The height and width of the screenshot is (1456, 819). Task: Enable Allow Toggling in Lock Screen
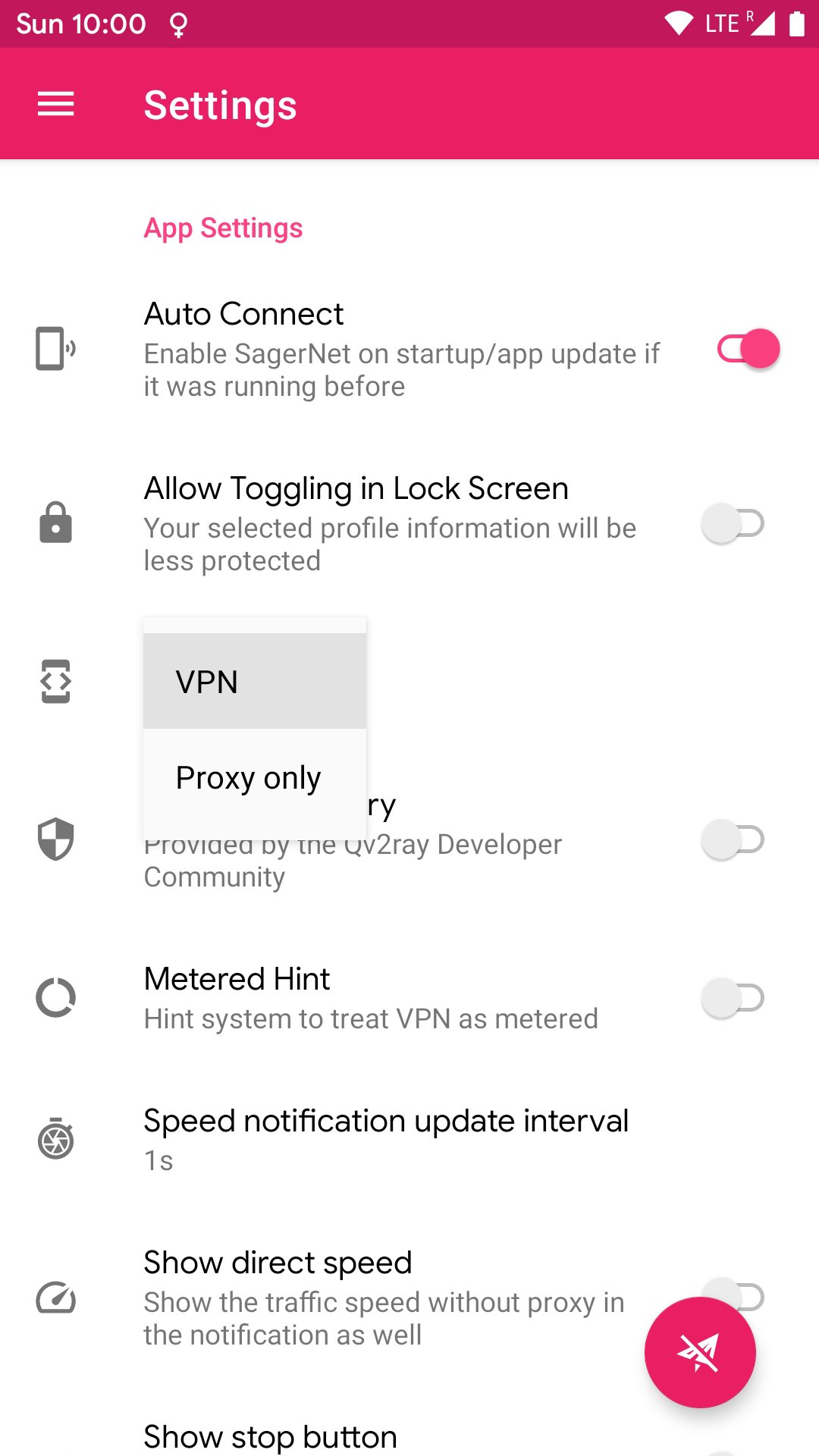(733, 523)
